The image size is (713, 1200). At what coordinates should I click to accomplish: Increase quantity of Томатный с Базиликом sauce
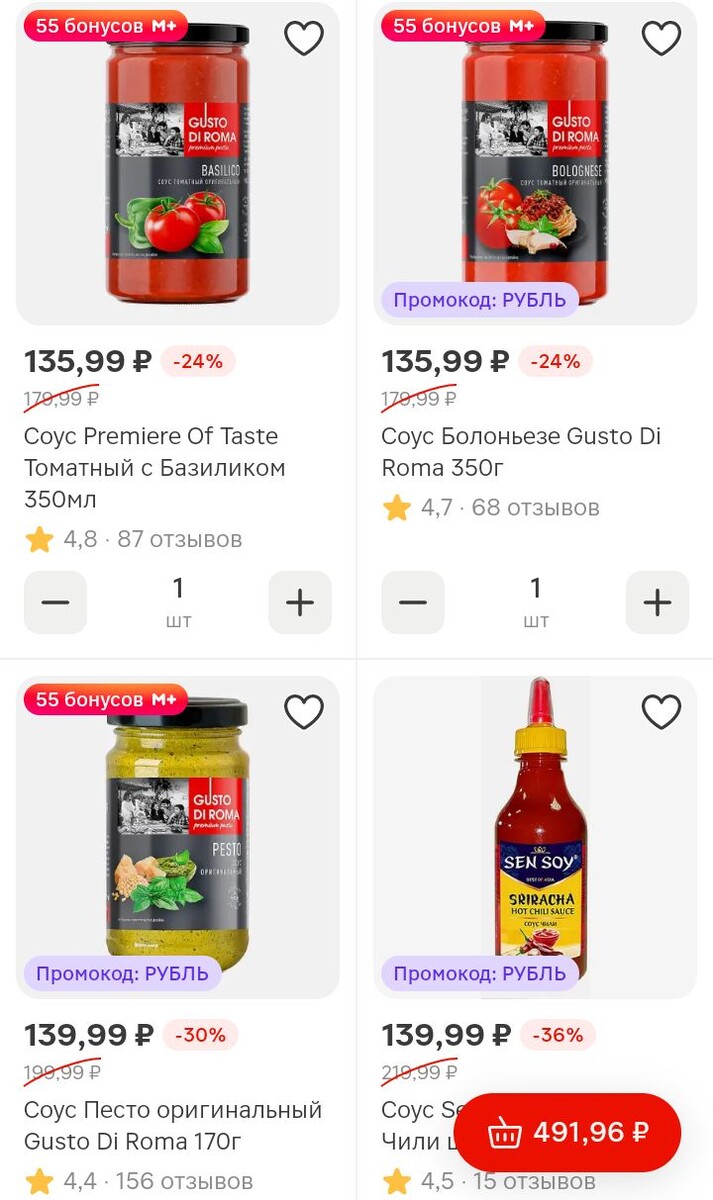[x=300, y=602]
